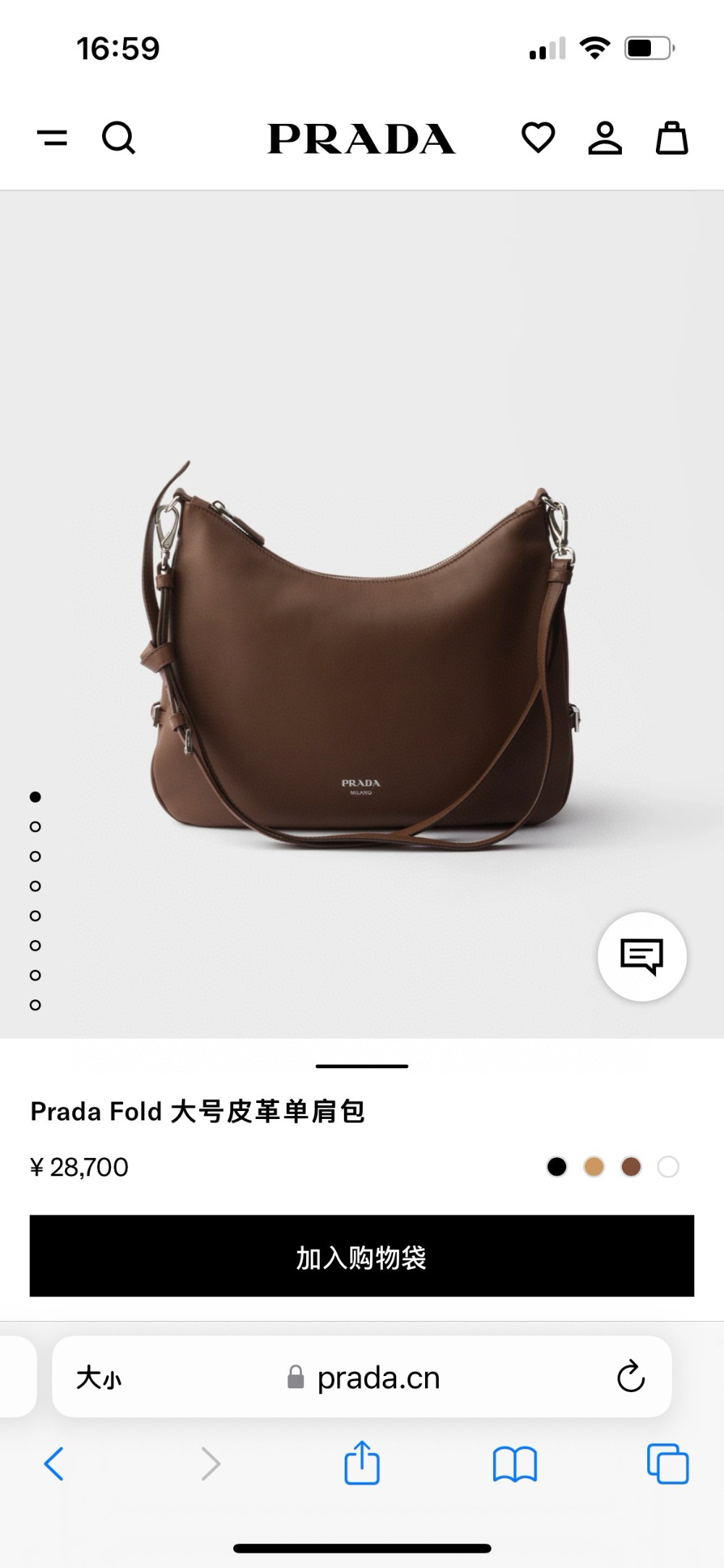Select the brown color swatch

tap(631, 1167)
